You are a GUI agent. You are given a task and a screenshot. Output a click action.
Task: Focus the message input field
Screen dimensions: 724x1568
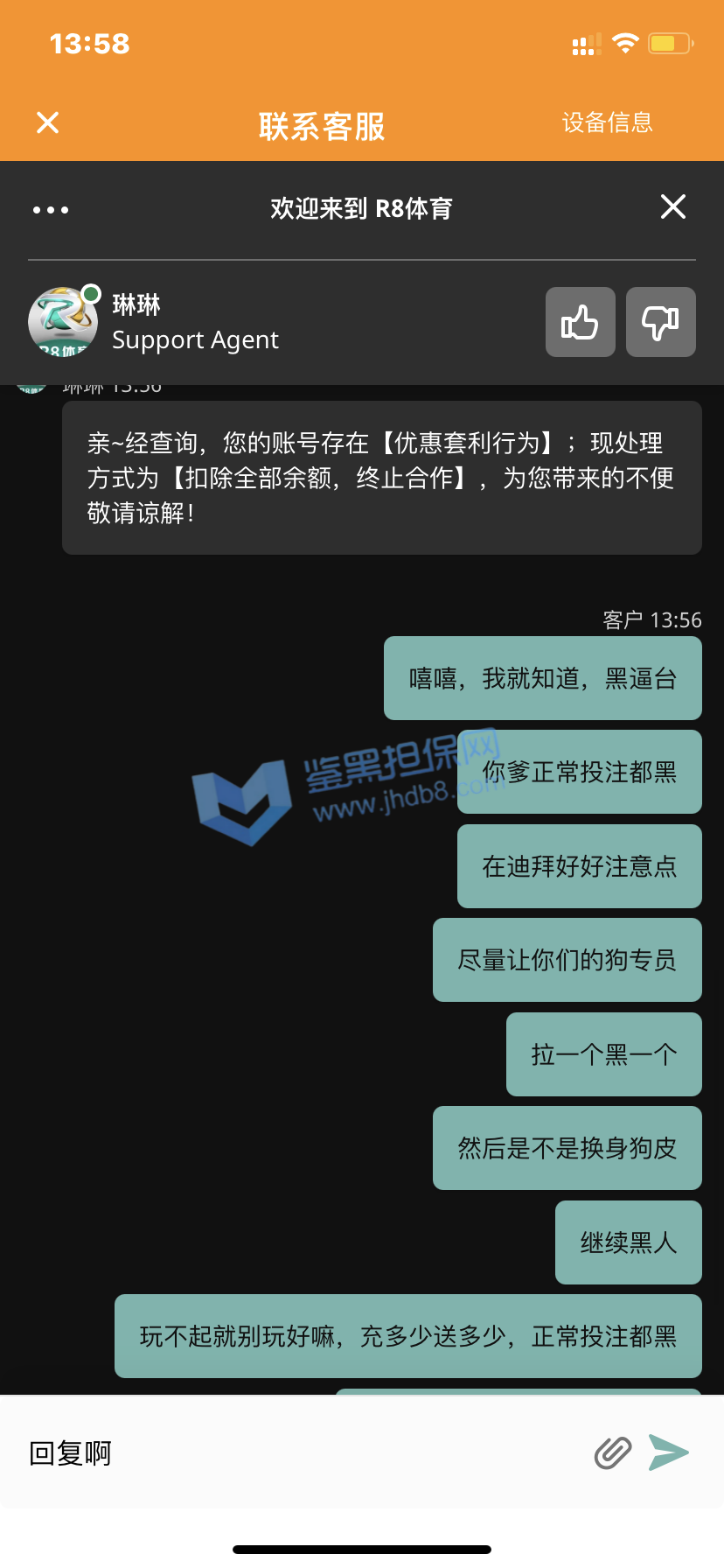click(297, 1452)
